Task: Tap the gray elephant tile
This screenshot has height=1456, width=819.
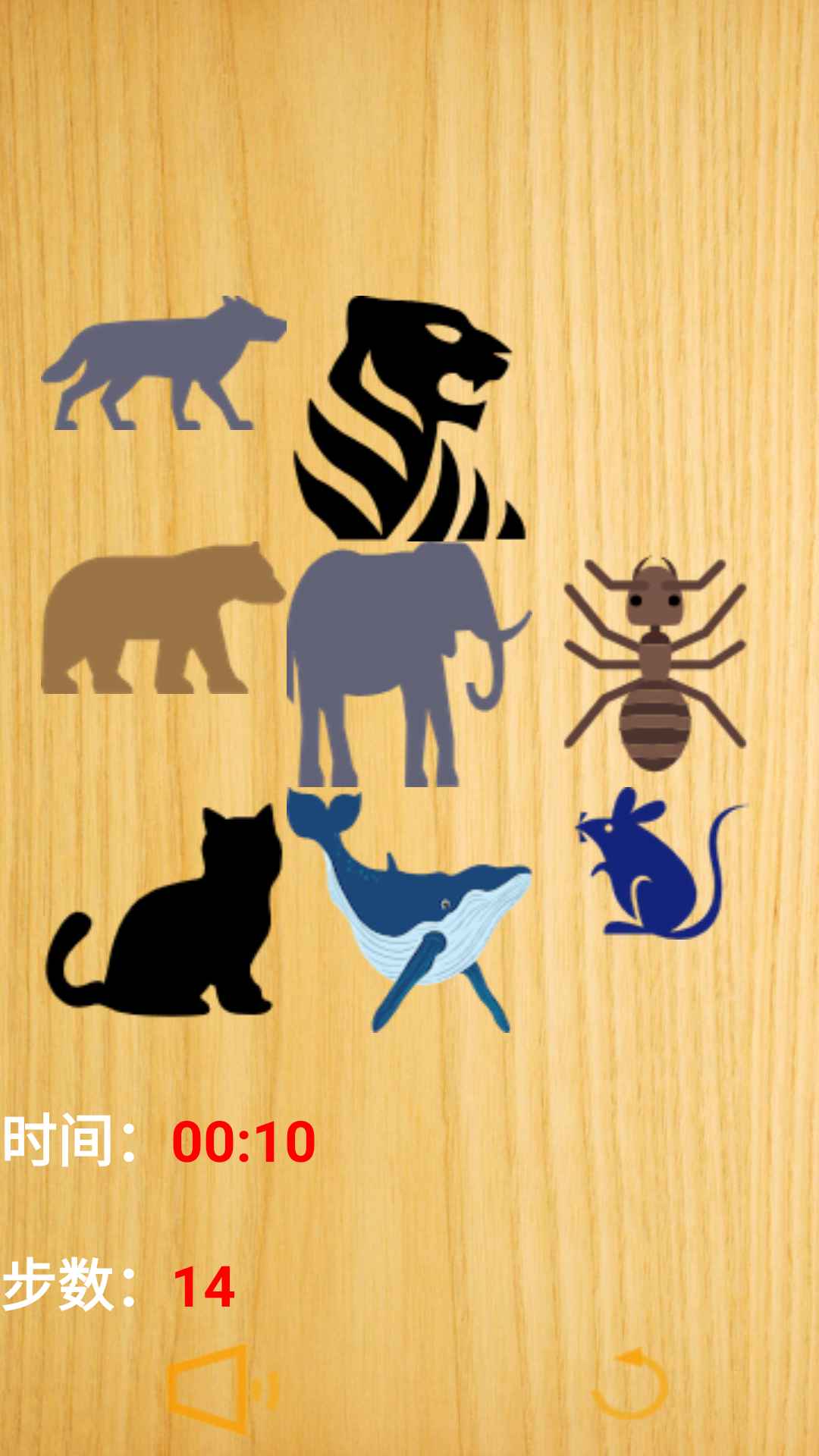Action: [x=408, y=664]
